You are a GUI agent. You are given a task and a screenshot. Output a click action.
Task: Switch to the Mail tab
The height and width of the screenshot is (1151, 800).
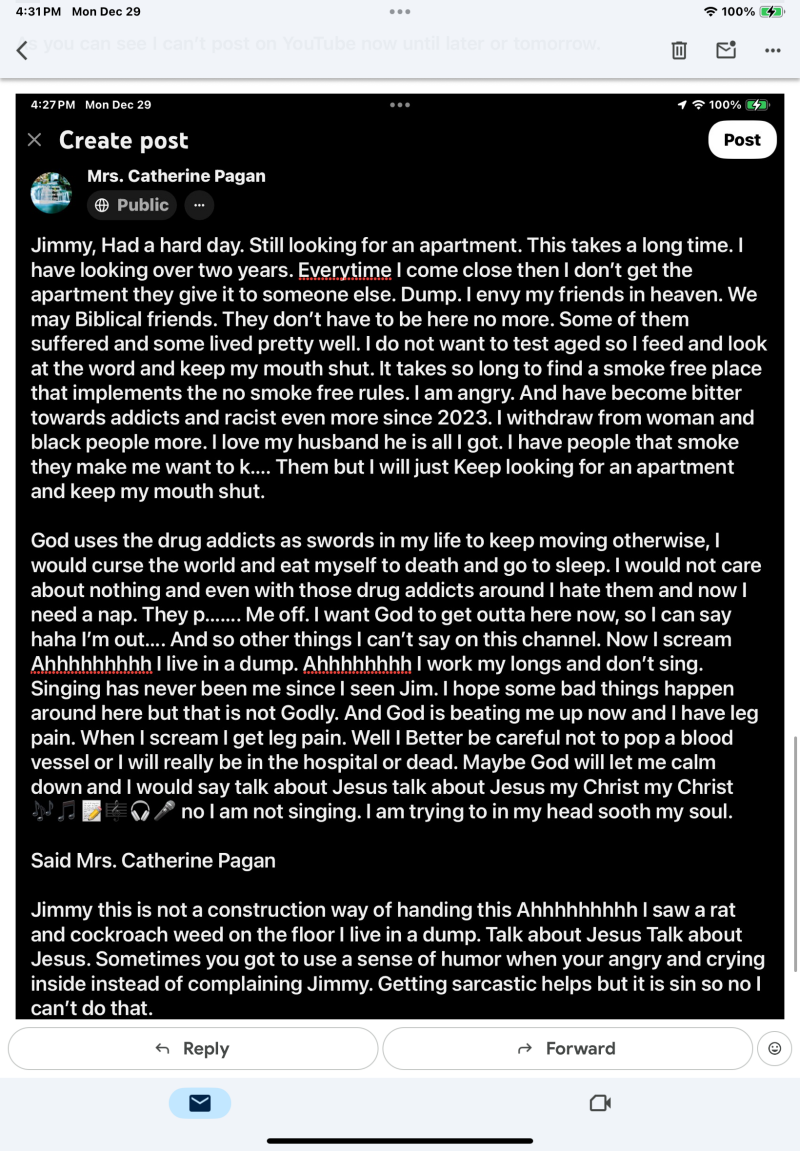click(x=200, y=1103)
